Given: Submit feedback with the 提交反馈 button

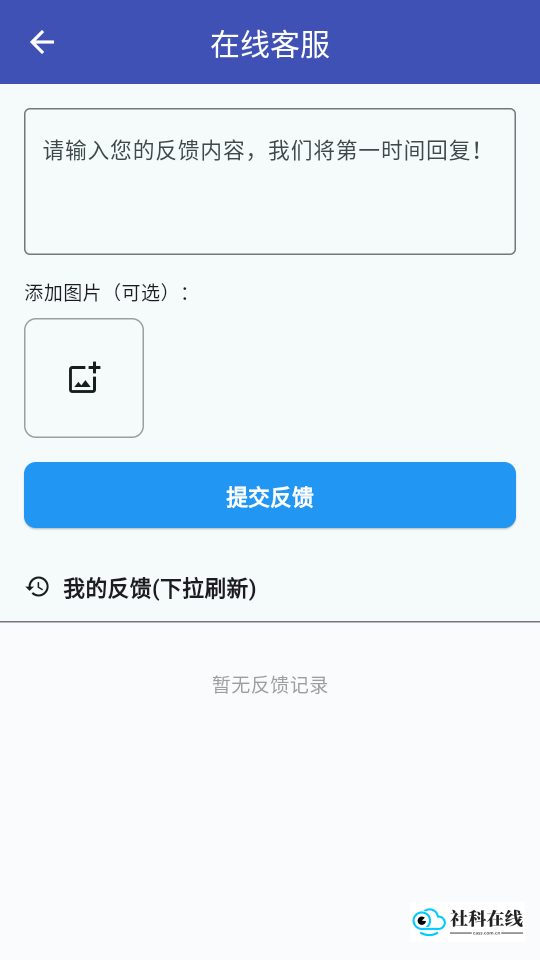Looking at the screenshot, I should click(x=270, y=495).
